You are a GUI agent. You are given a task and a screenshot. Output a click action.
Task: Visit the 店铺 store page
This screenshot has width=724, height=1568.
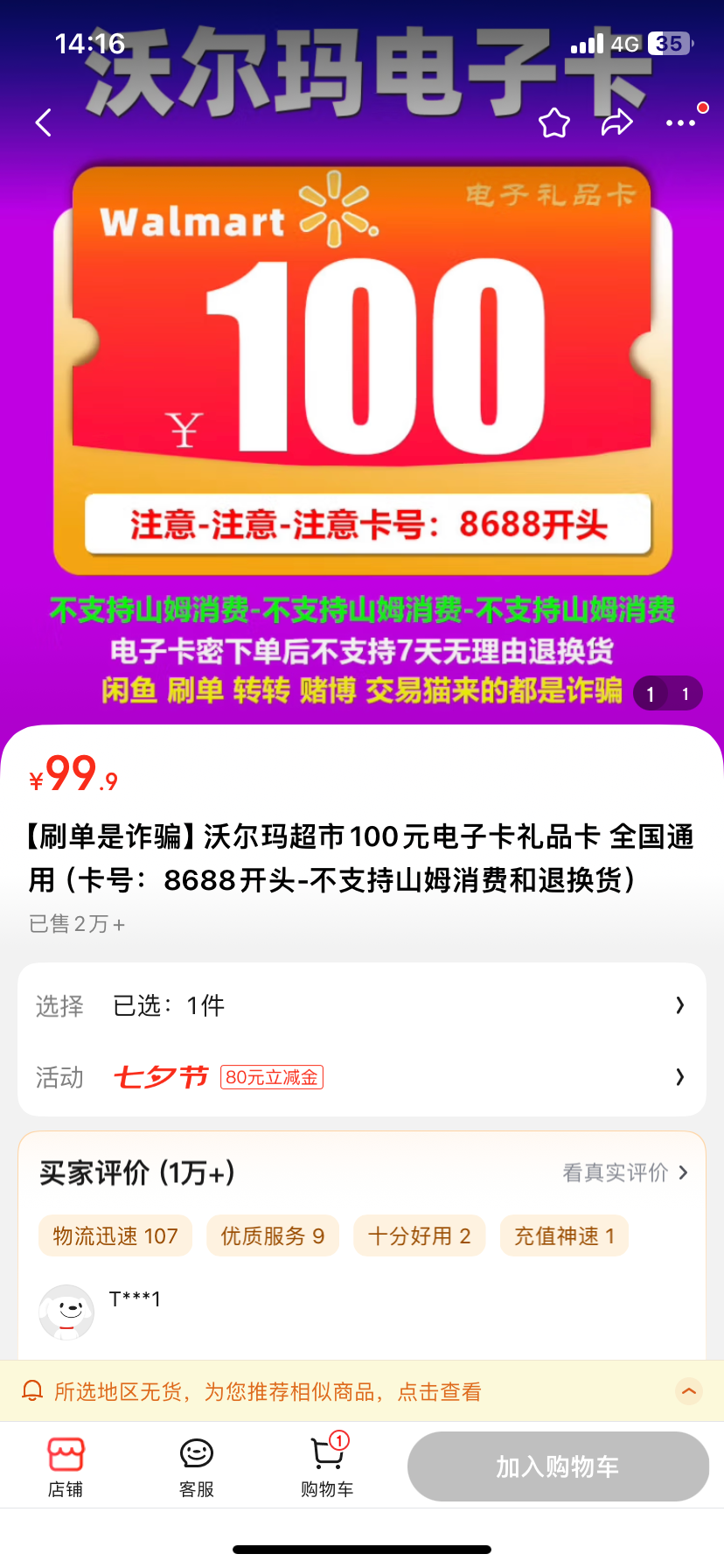[x=66, y=1466]
